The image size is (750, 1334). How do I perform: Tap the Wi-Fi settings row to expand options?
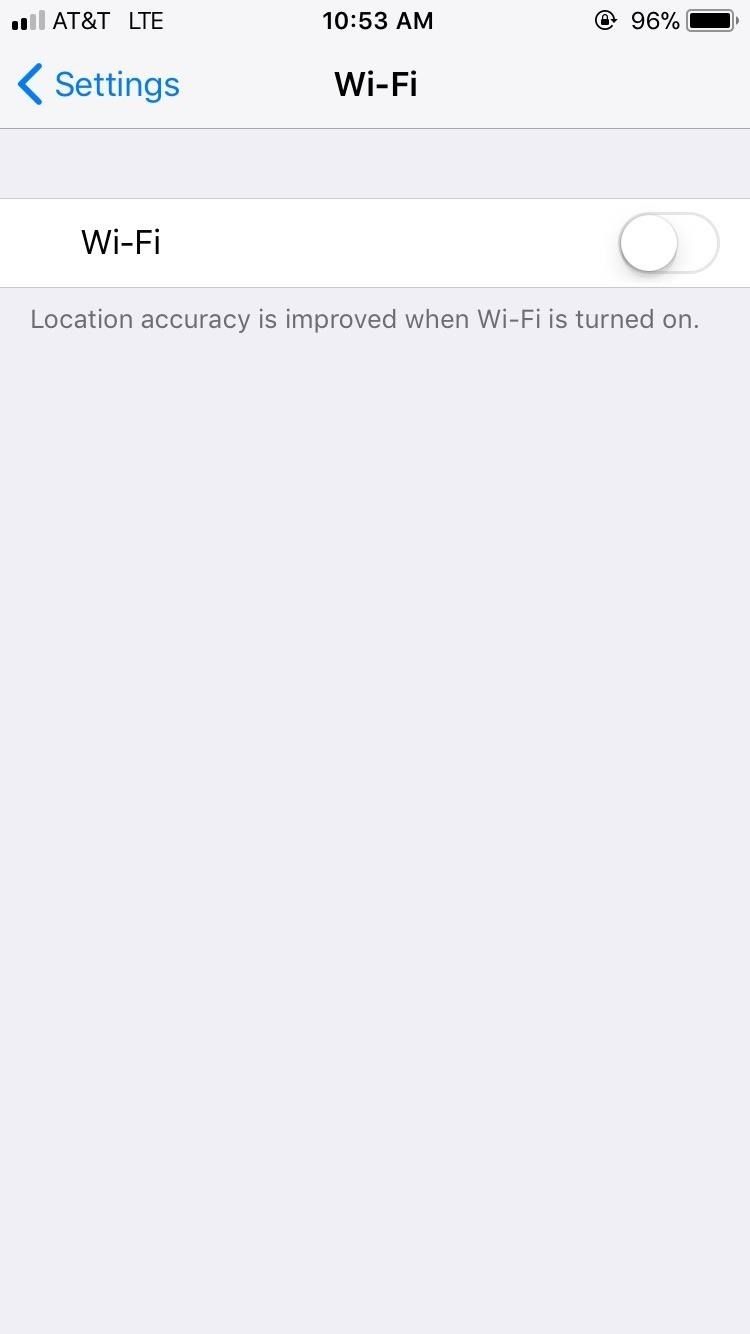375,242
